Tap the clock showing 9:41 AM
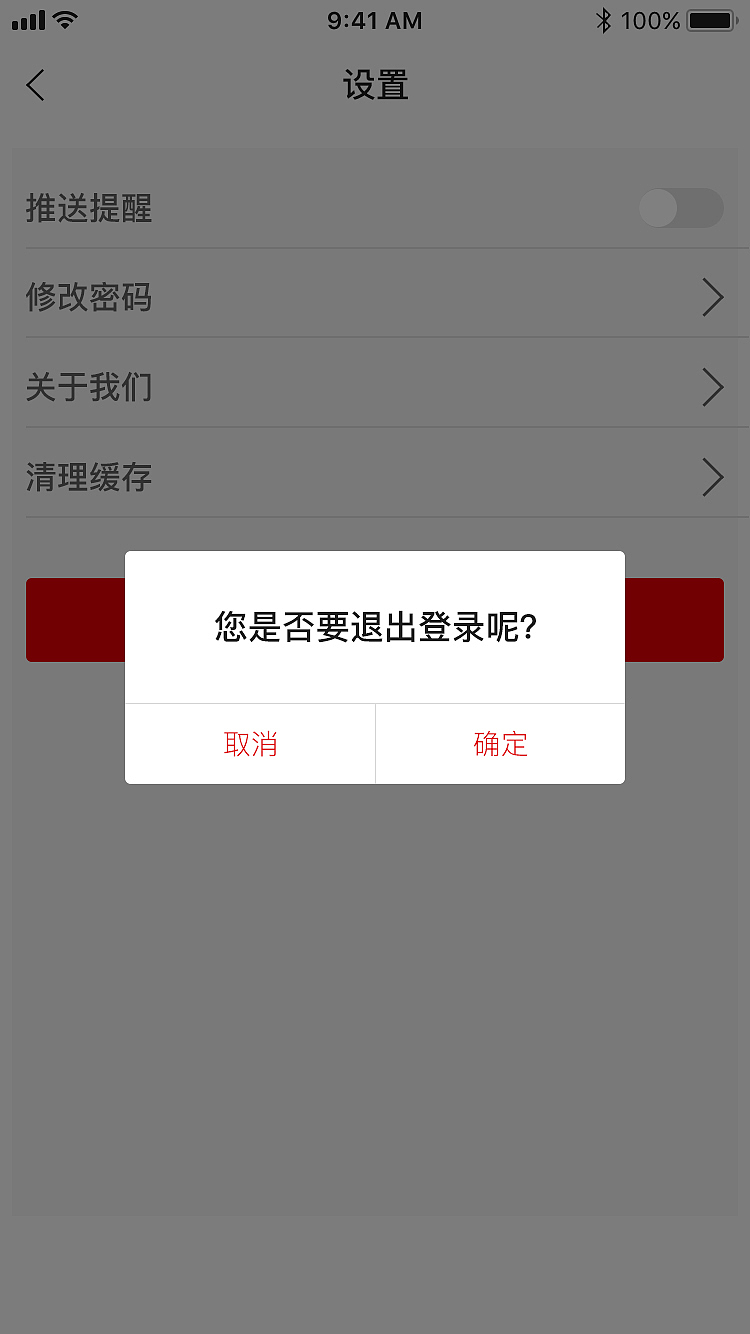The image size is (750, 1334). pos(374,20)
